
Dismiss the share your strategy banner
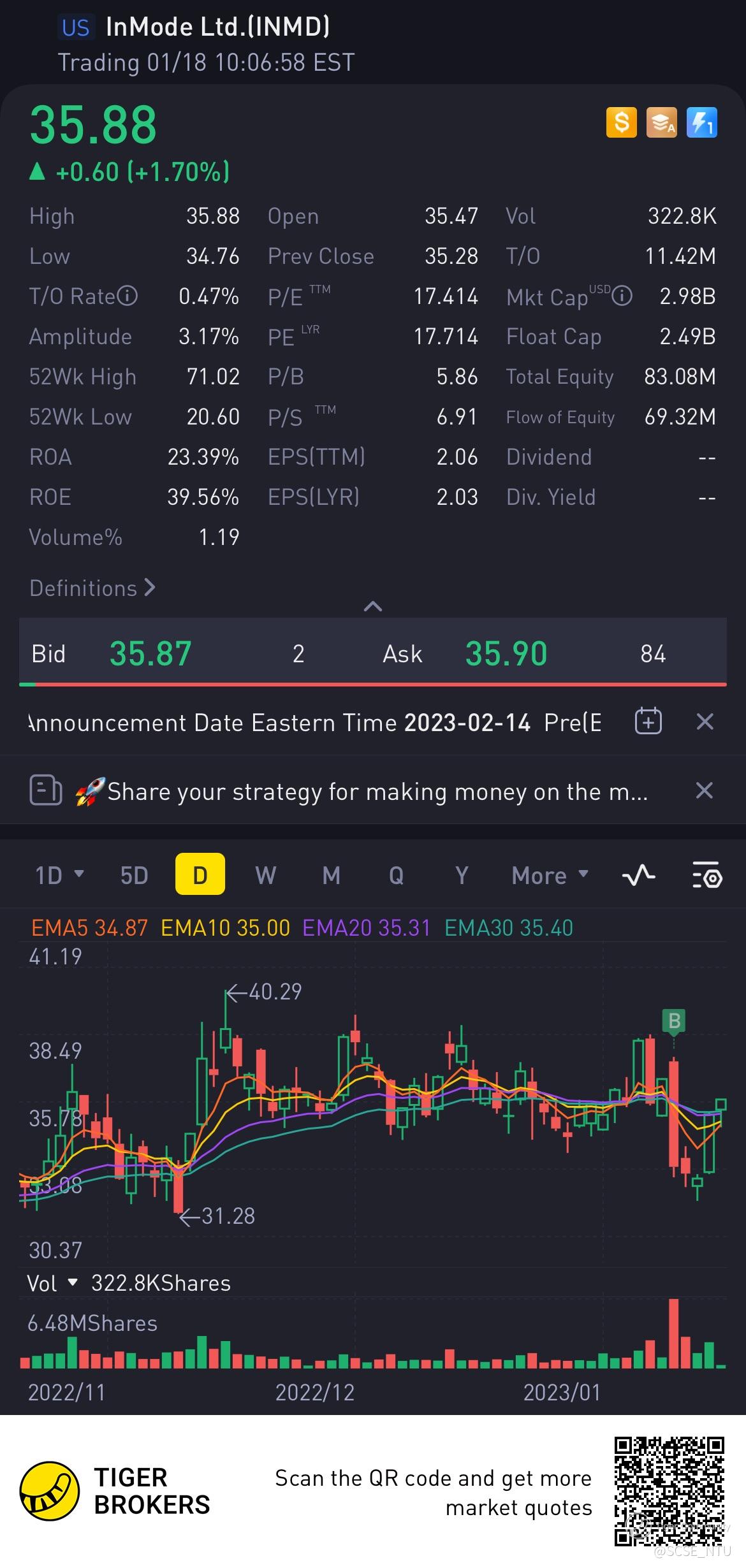[704, 791]
